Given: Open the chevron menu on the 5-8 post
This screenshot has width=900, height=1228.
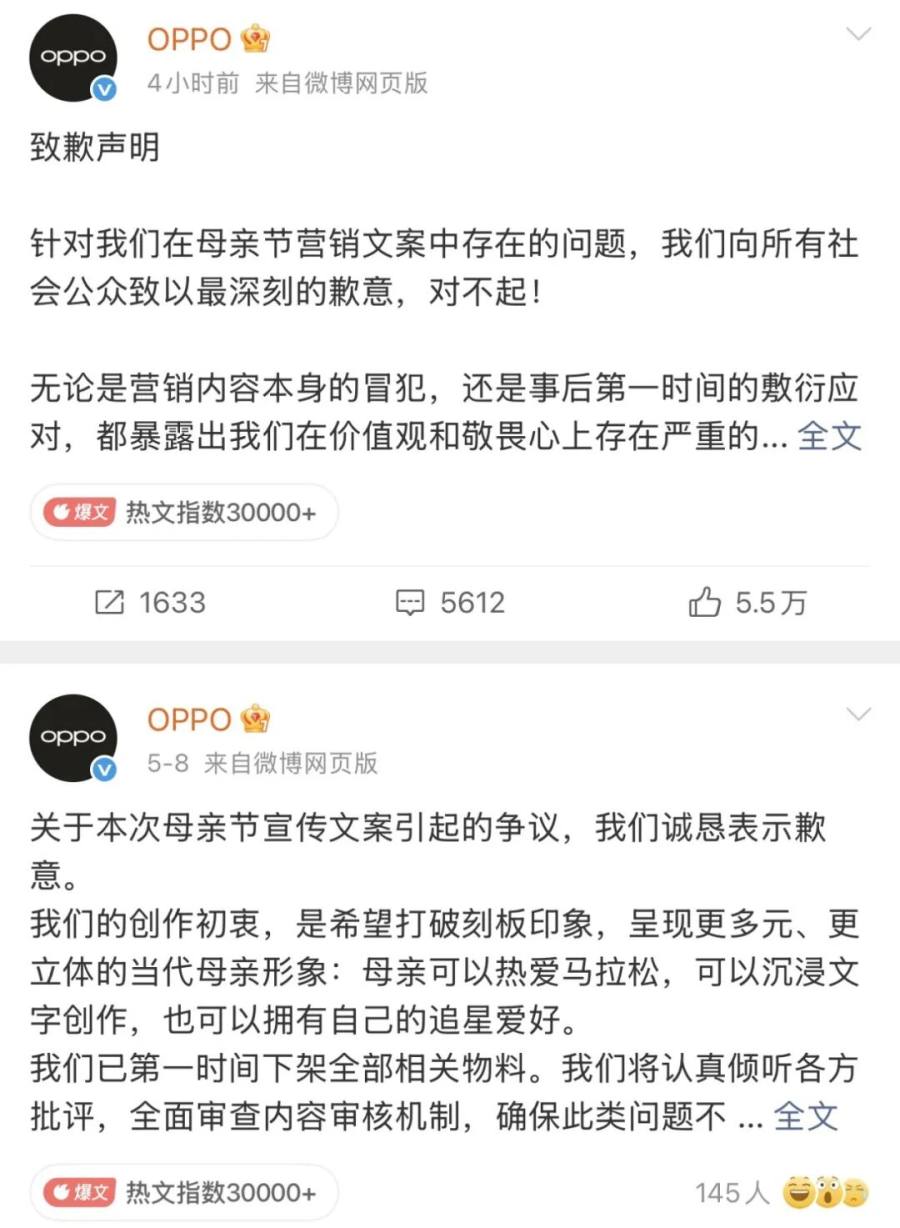Looking at the screenshot, I should click(858, 715).
